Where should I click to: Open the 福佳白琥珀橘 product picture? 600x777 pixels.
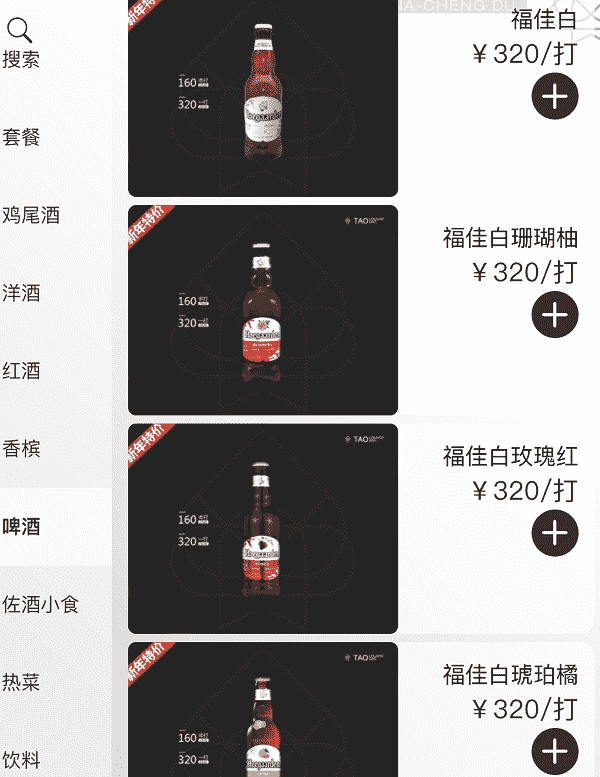pos(263,710)
